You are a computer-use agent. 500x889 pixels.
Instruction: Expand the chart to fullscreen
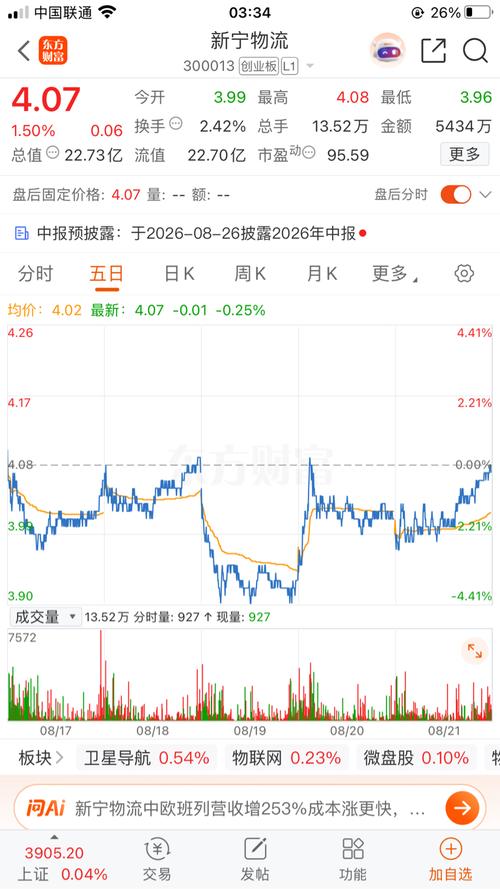(474, 651)
